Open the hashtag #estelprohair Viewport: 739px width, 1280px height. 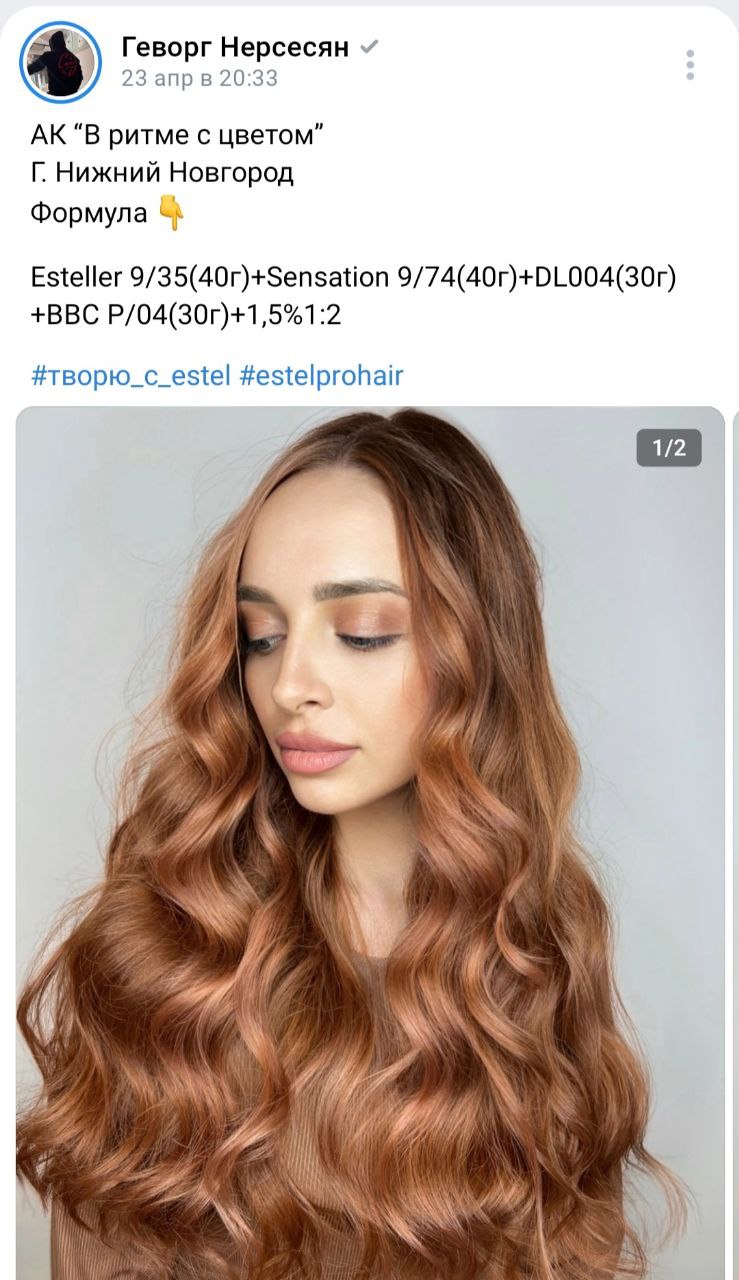click(x=322, y=376)
